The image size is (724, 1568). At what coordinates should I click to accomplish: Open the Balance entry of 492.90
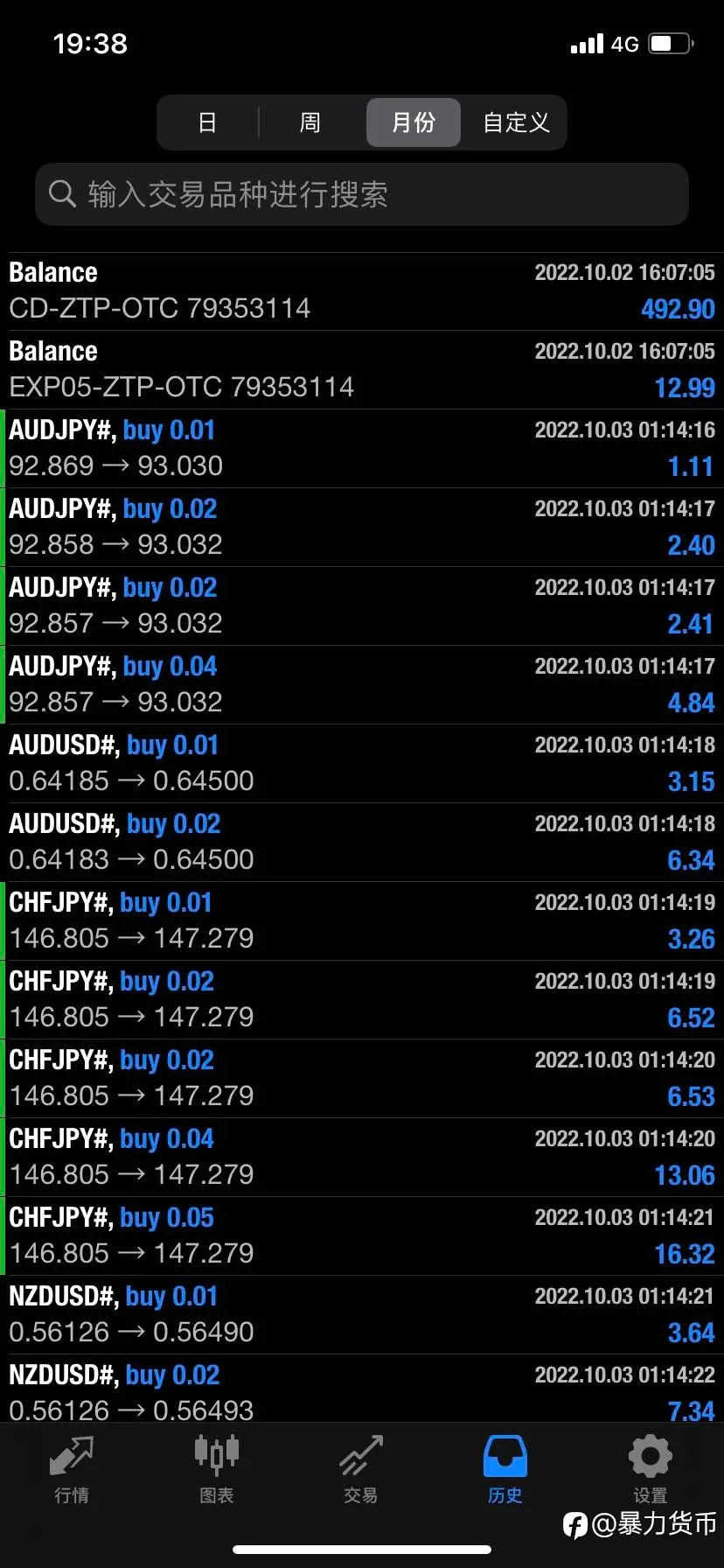pos(362,291)
